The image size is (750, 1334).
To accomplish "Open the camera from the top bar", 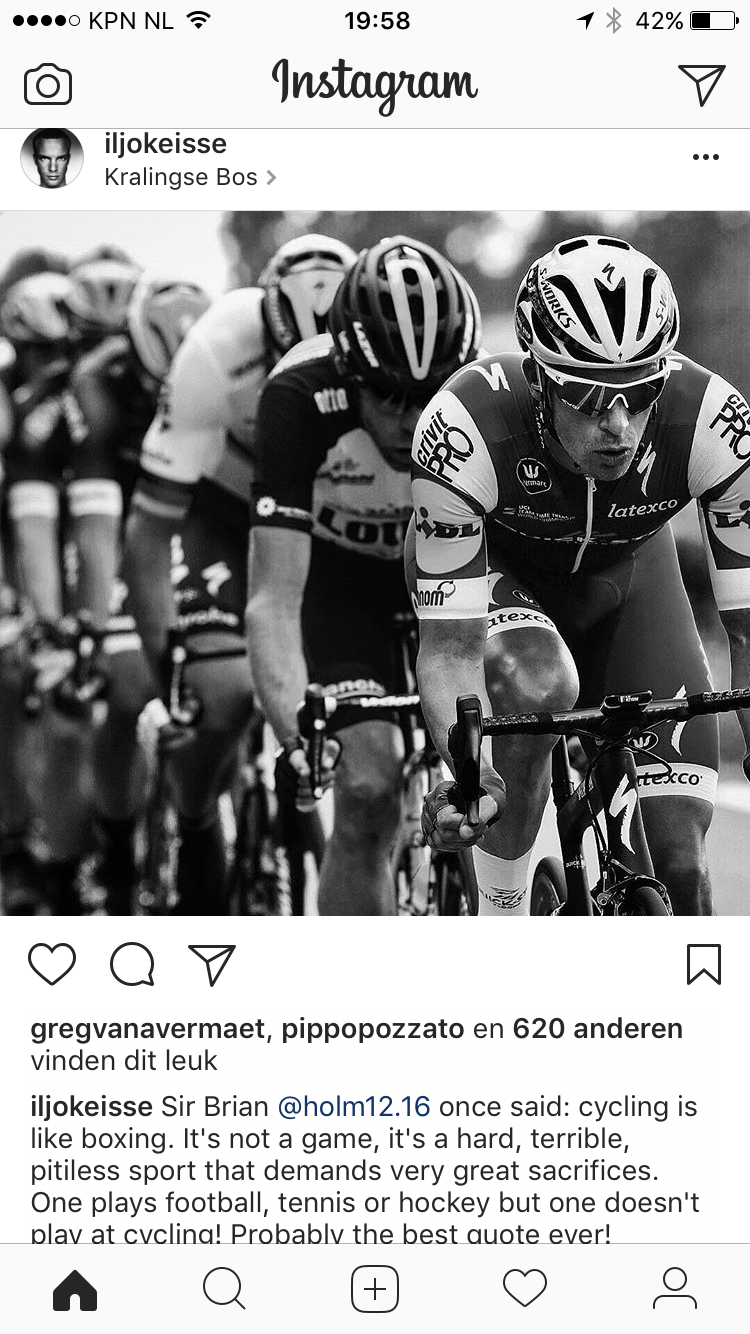I will (x=48, y=85).
